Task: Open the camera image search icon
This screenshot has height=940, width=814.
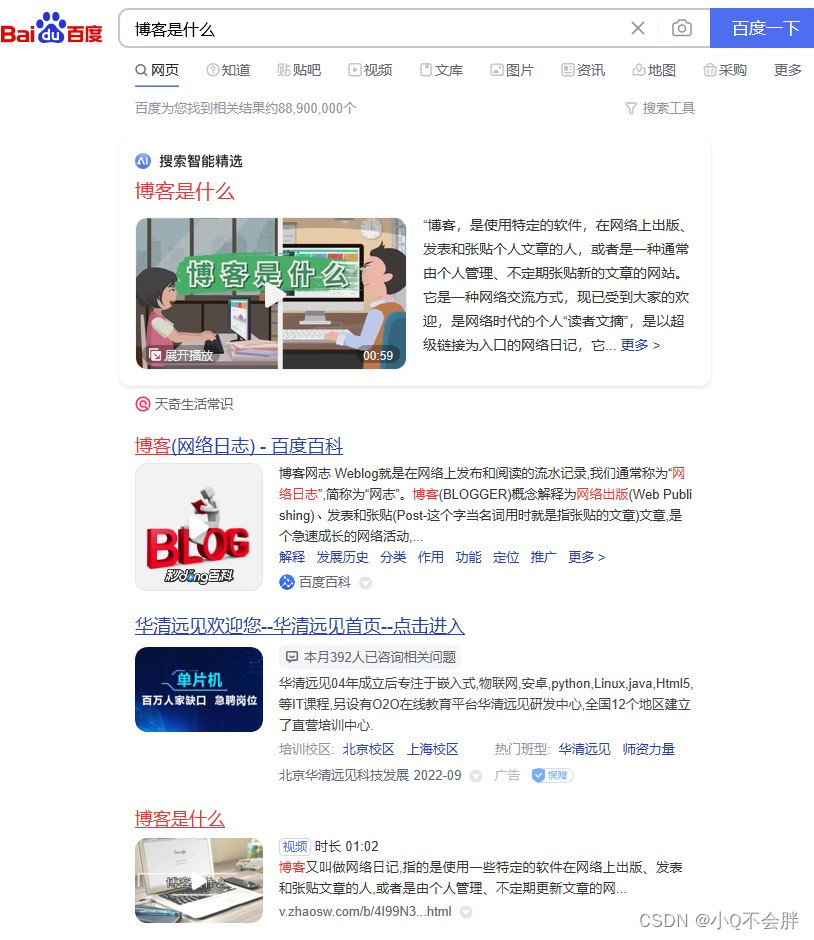Action: [x=682, y=28]
